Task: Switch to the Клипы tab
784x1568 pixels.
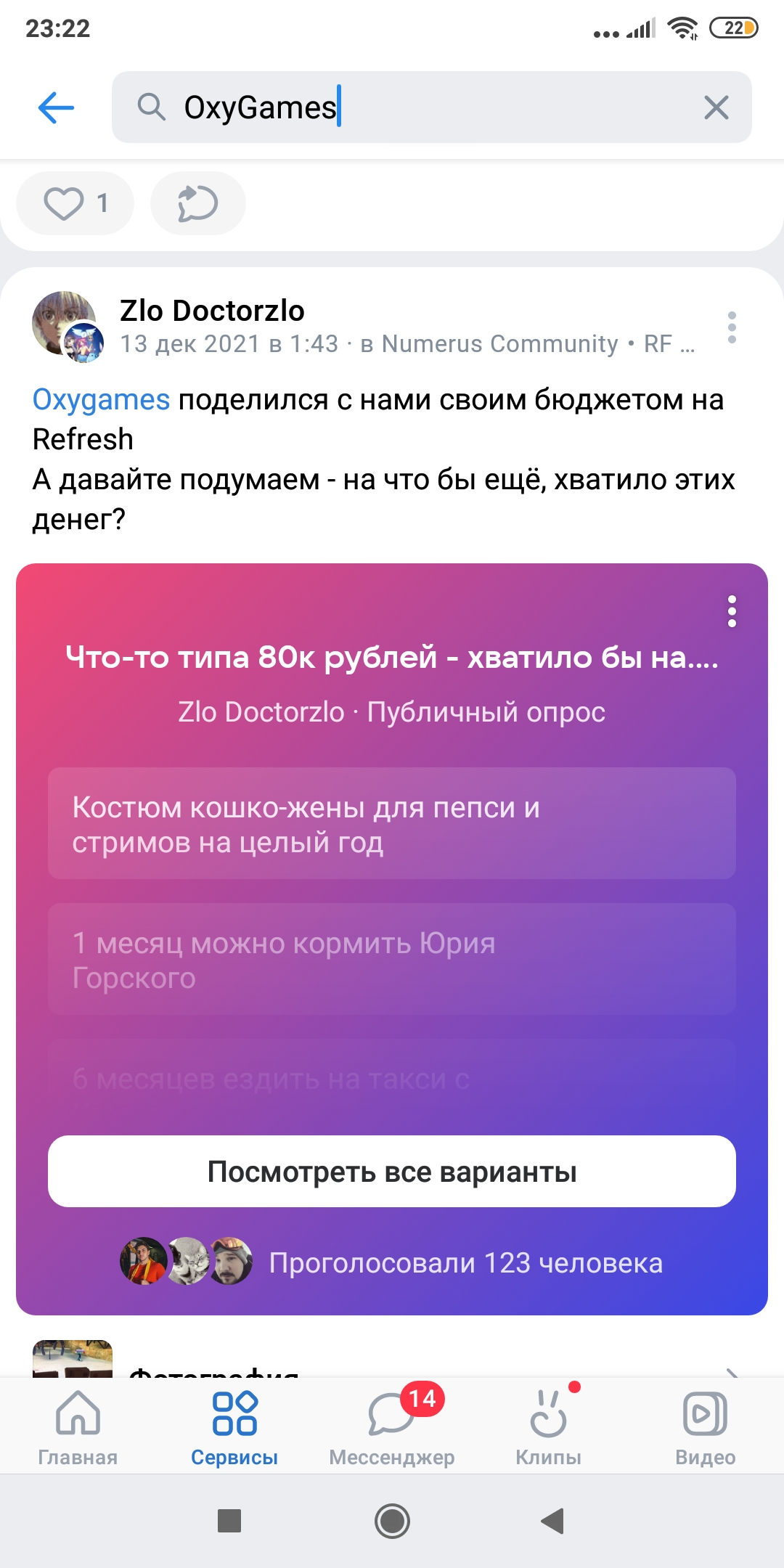Action: click(549, 1428)
